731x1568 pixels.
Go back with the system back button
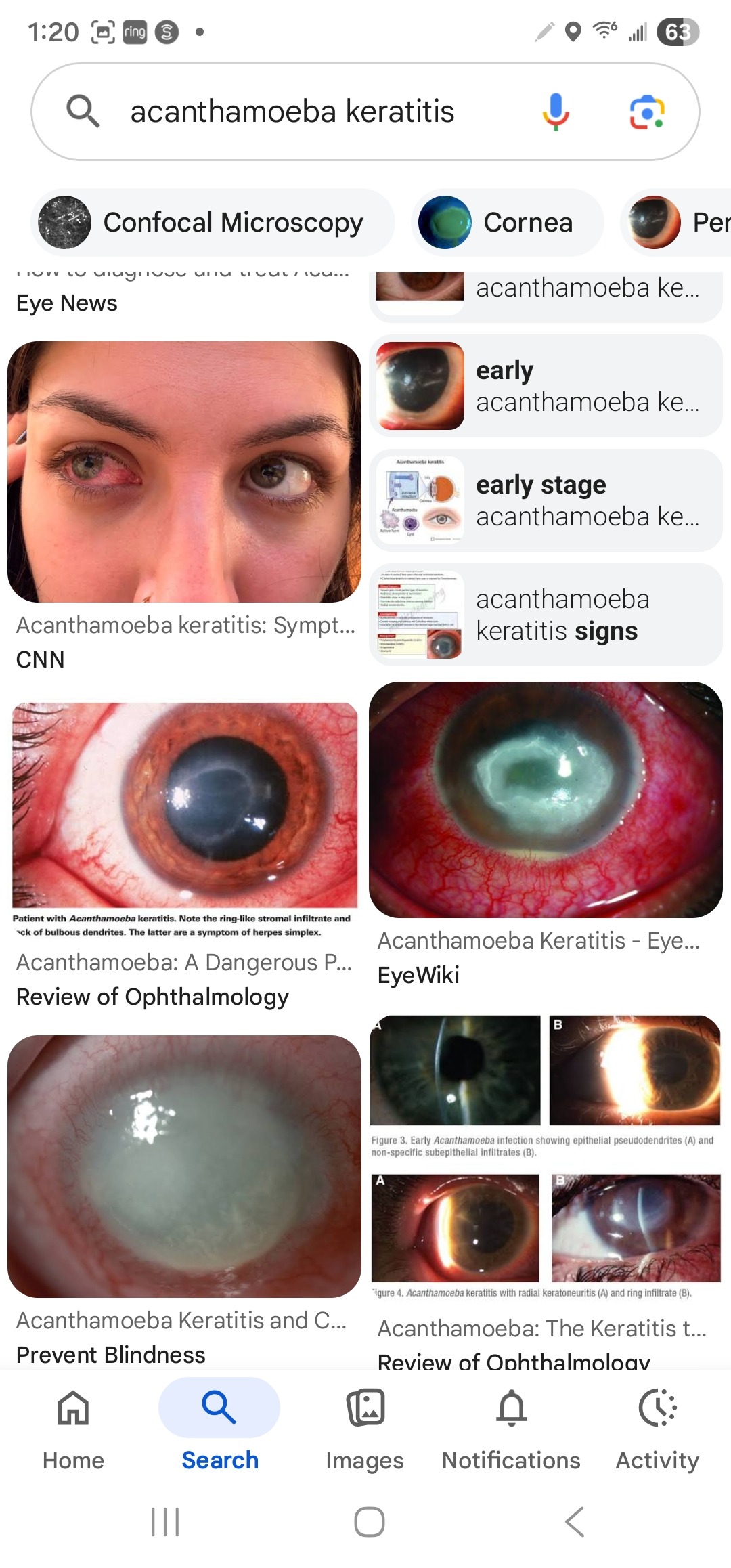coord(575,1522)
